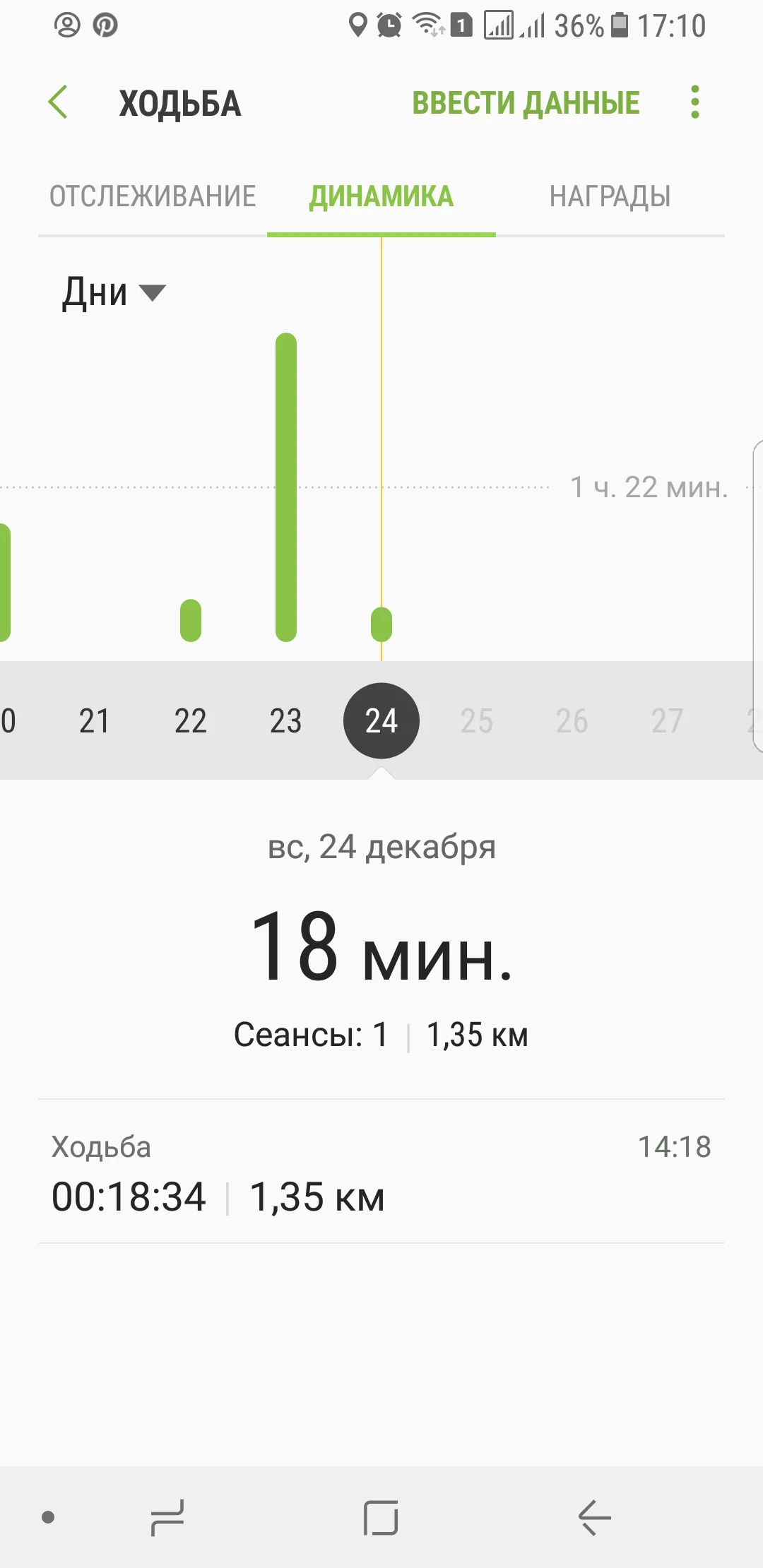Screen dimensions: 763x1568
Task: Select day 23 on the timeline
Action: 285,721
